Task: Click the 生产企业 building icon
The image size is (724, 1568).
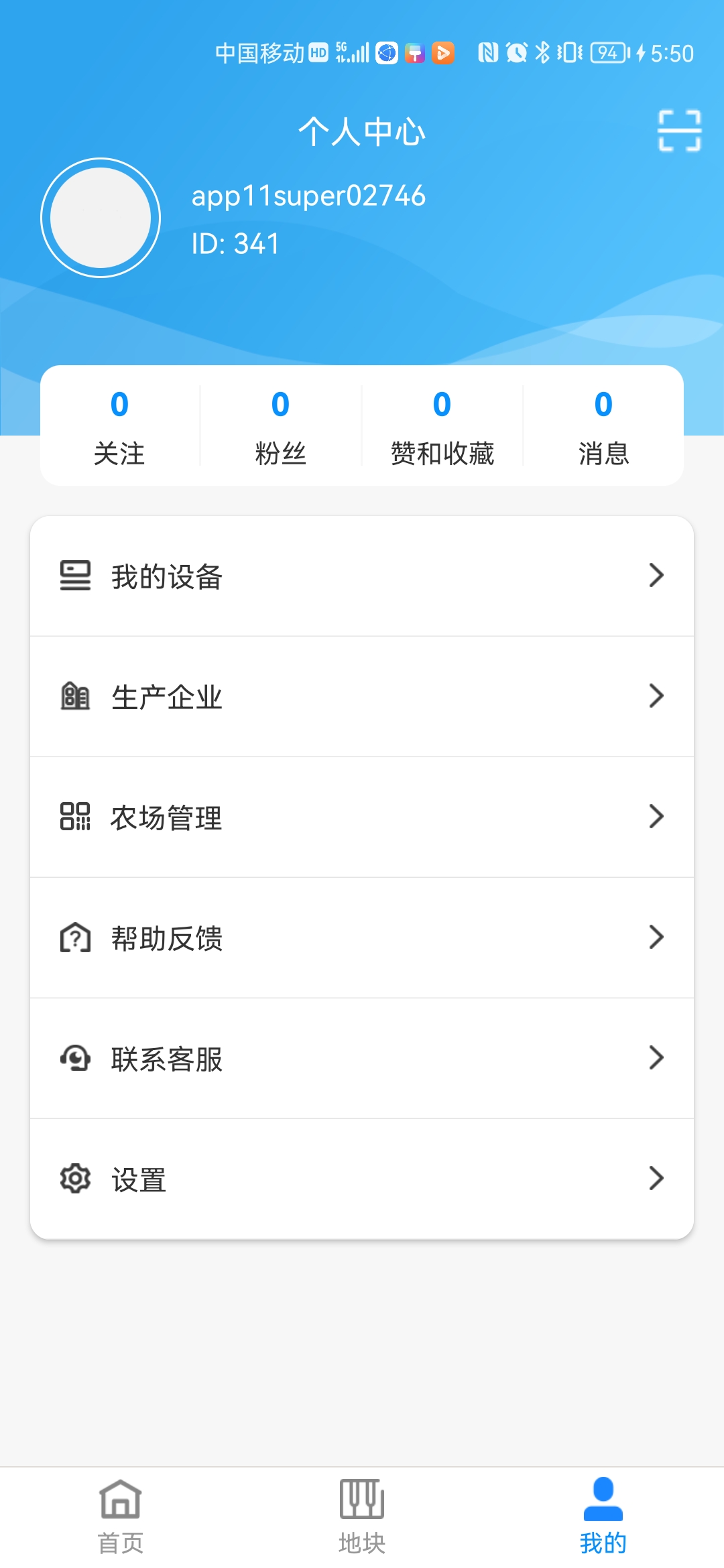Action: click(74, 696)
